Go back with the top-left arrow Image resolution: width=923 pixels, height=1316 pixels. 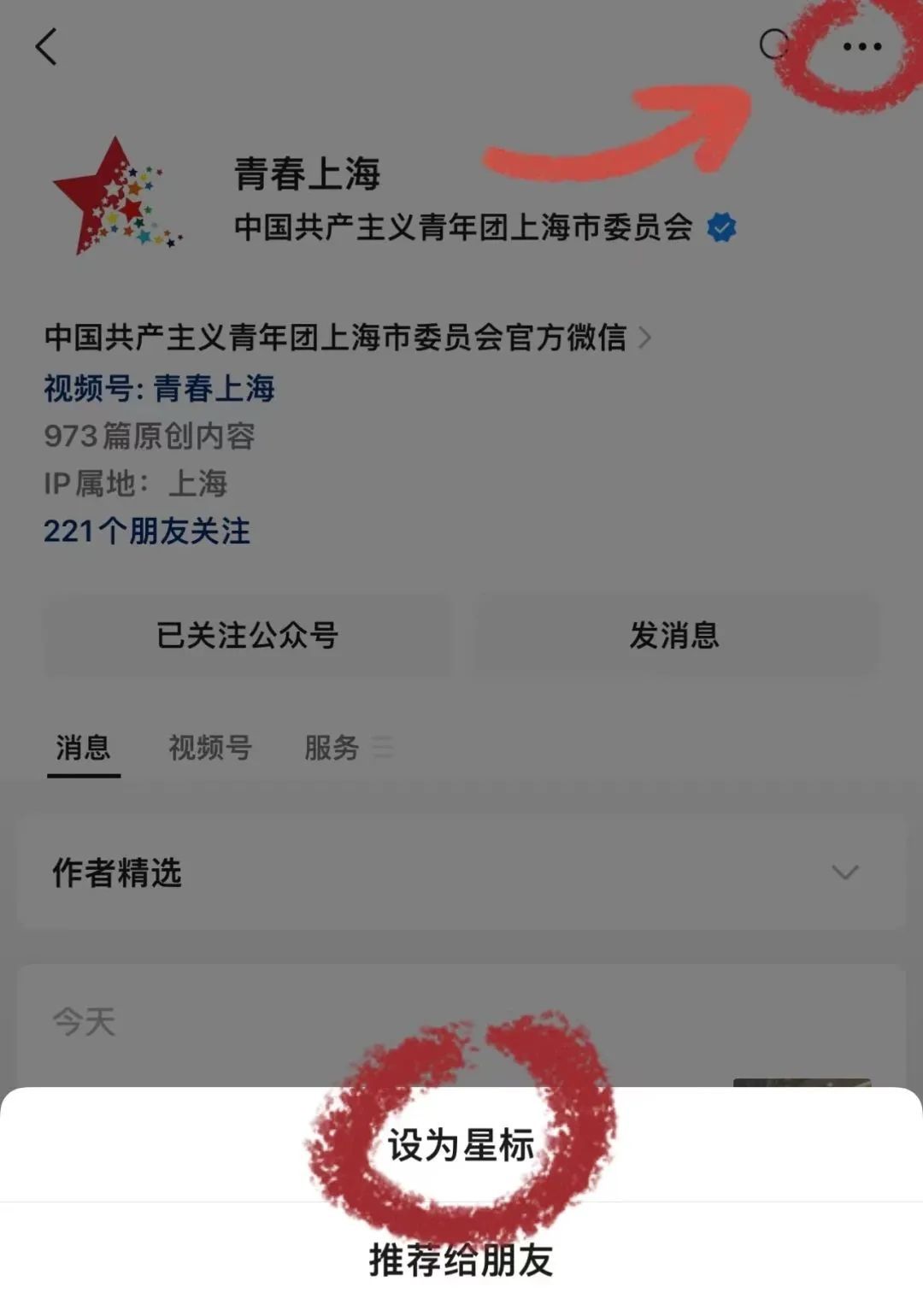pyautogui.click(x=46, y=46)
